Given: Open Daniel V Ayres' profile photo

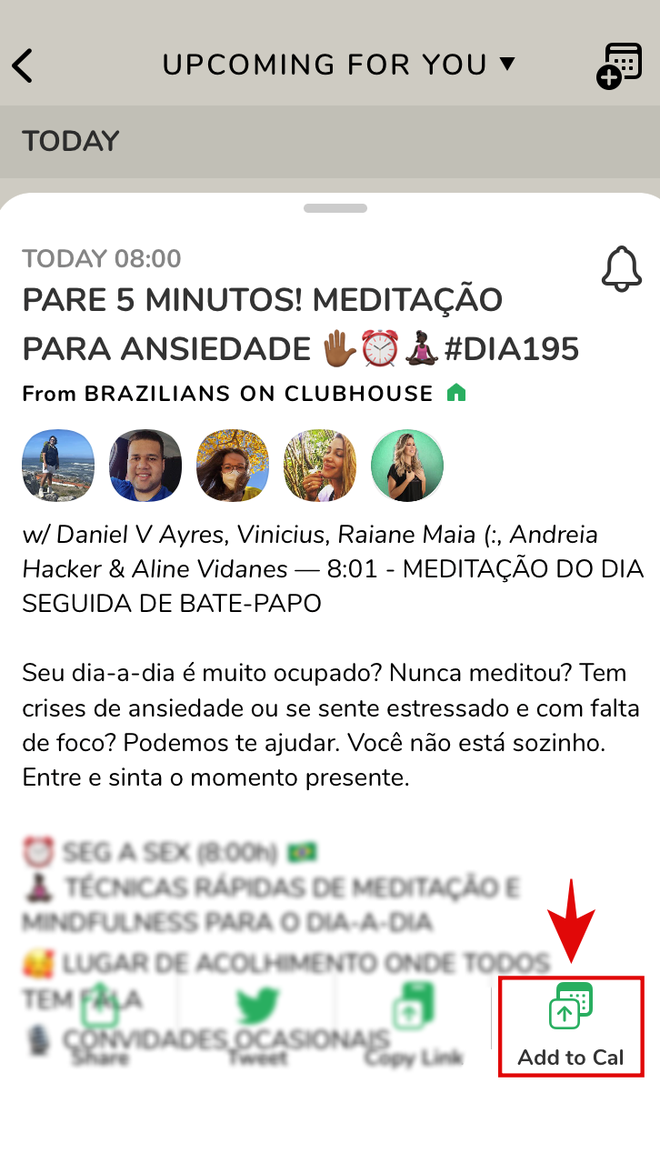Looking at the screenshot, I should [x=58, y=465].
